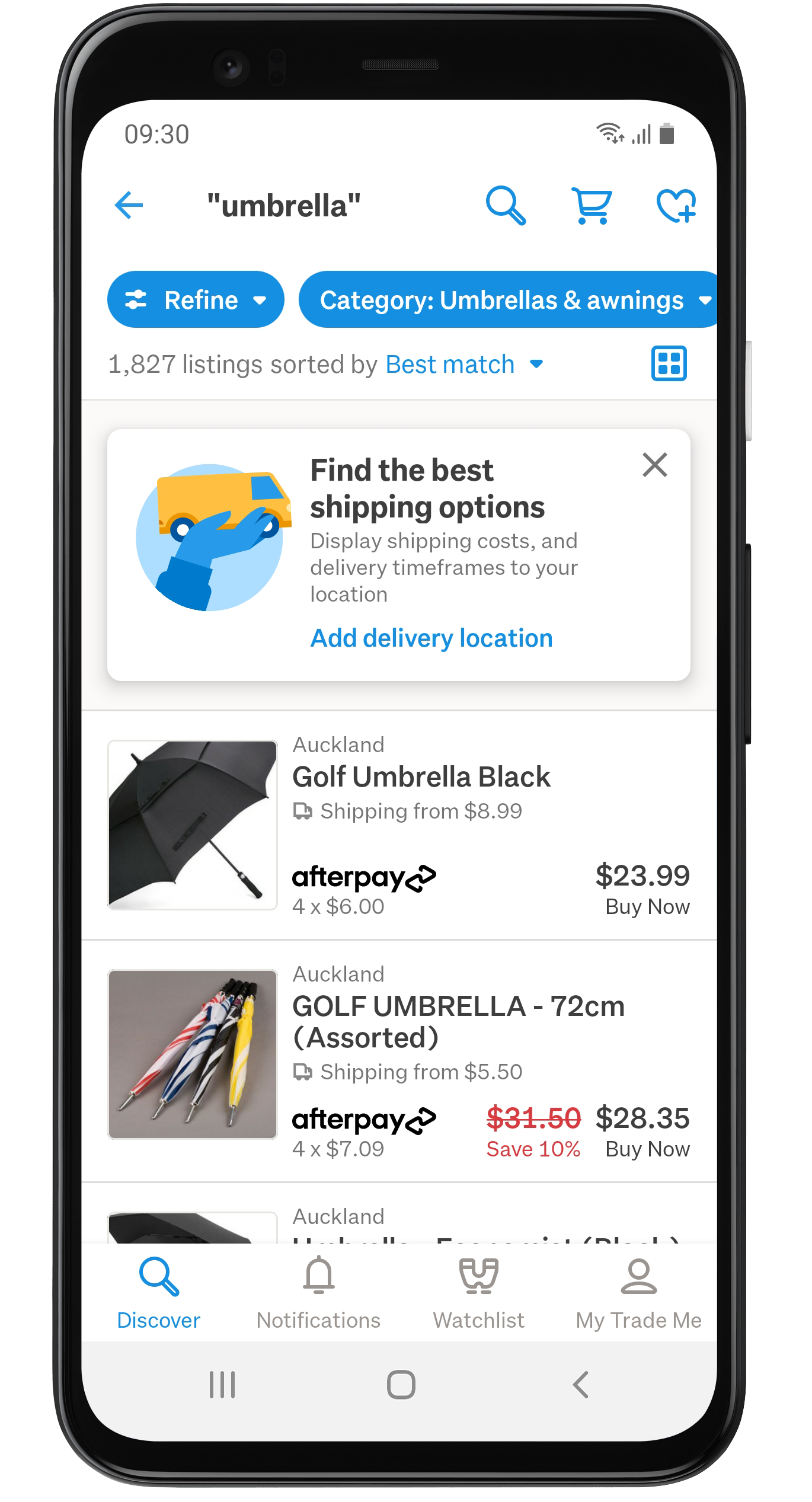Image resolution: width=812 pixels, height=1502 pixels.
Task: Open the My Trade Me tab
Action: coord(638,1293)
